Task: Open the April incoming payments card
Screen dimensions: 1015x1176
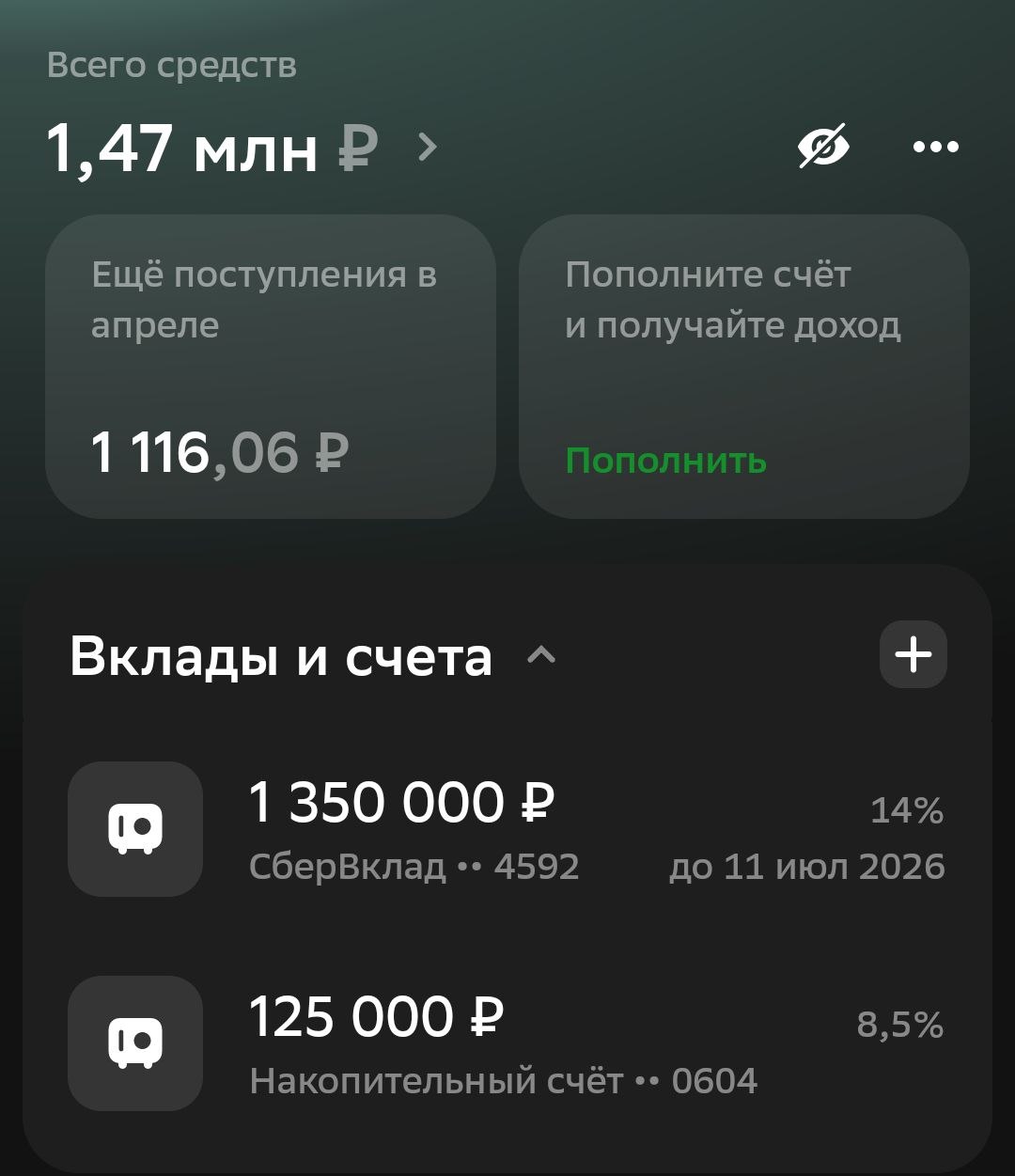Action: 270,367
